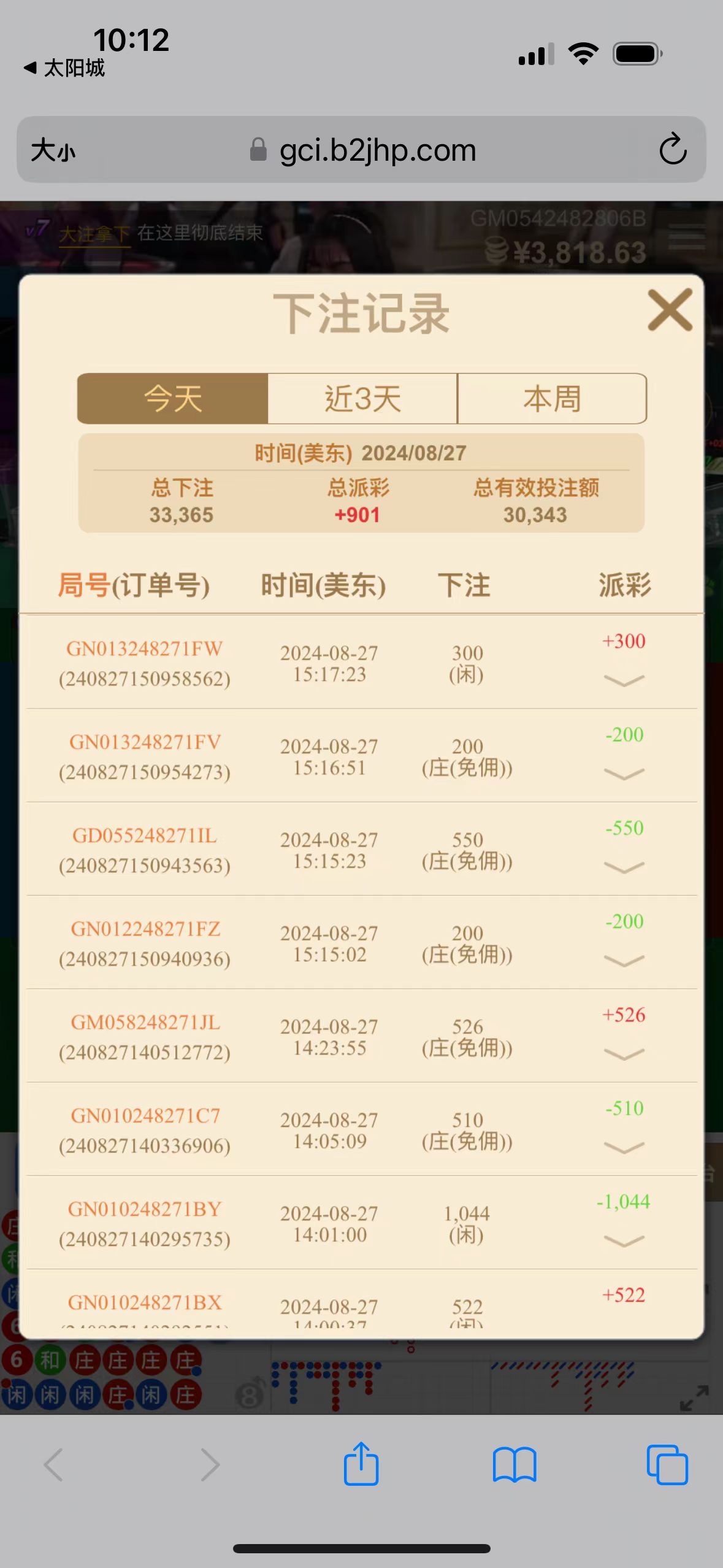Expand details for bet GD055248271IL

[x=624, y=867]
